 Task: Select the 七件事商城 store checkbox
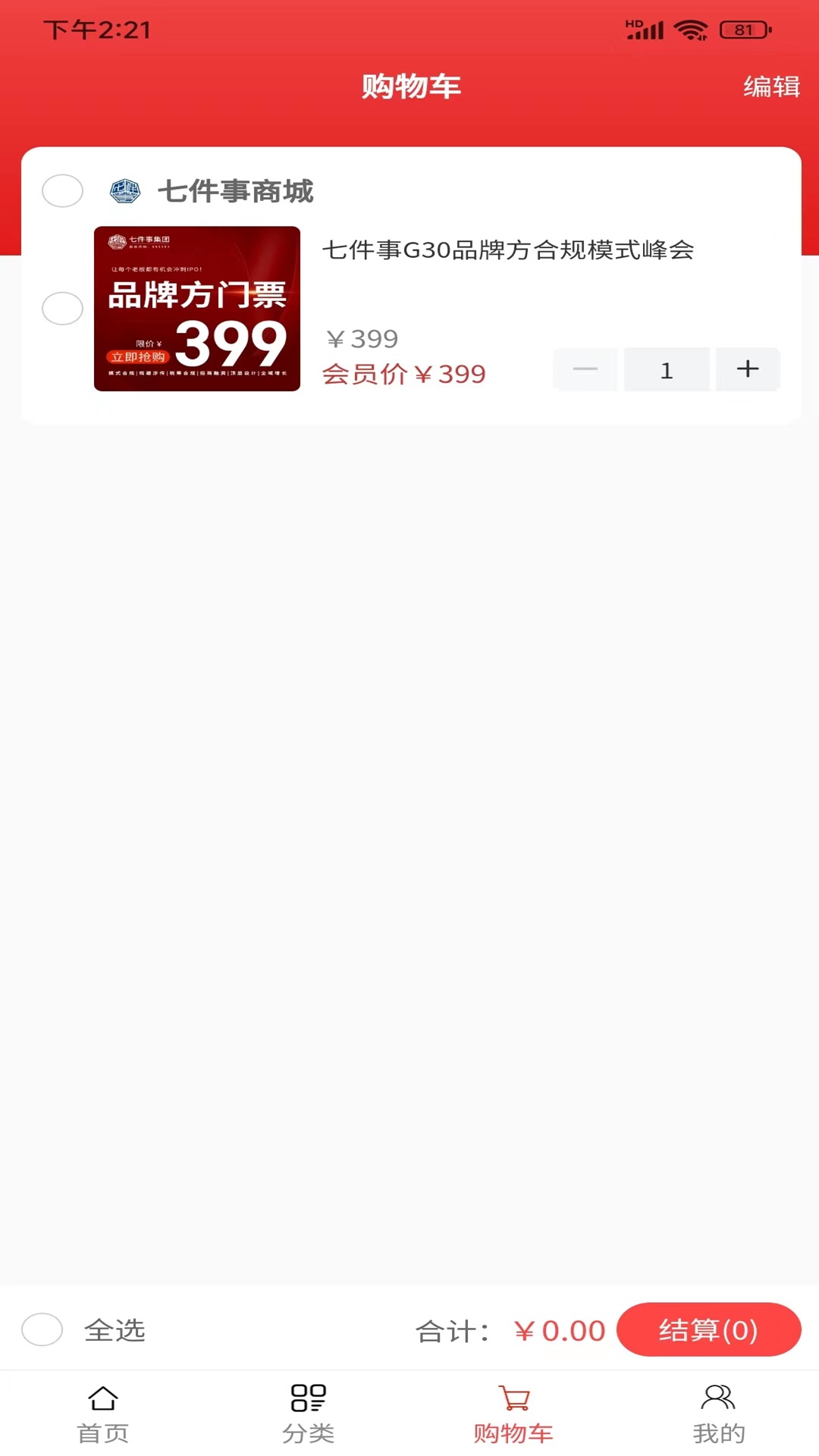click(x=63, y=191)
